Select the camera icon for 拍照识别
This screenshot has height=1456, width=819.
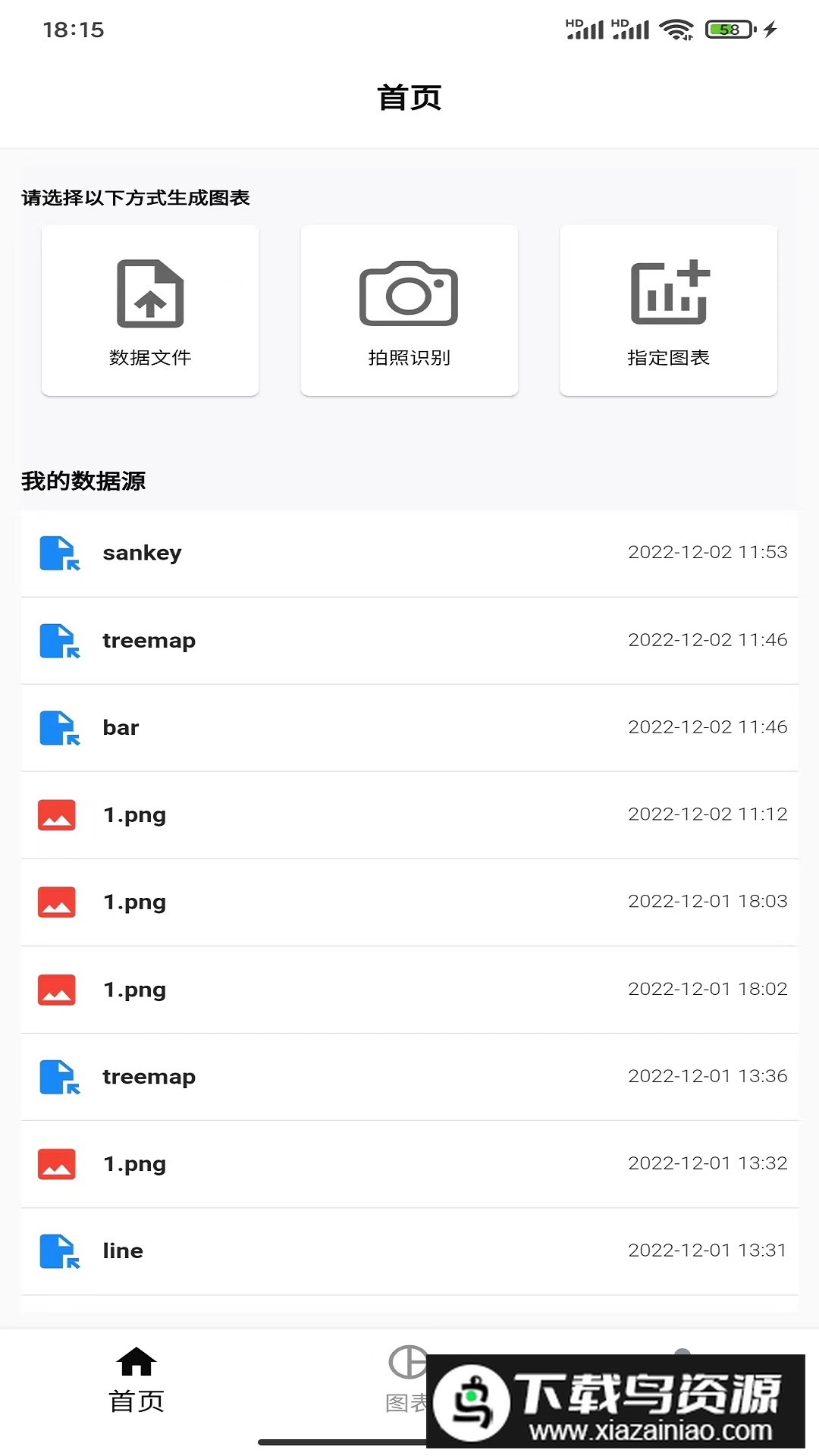(409, 292)
